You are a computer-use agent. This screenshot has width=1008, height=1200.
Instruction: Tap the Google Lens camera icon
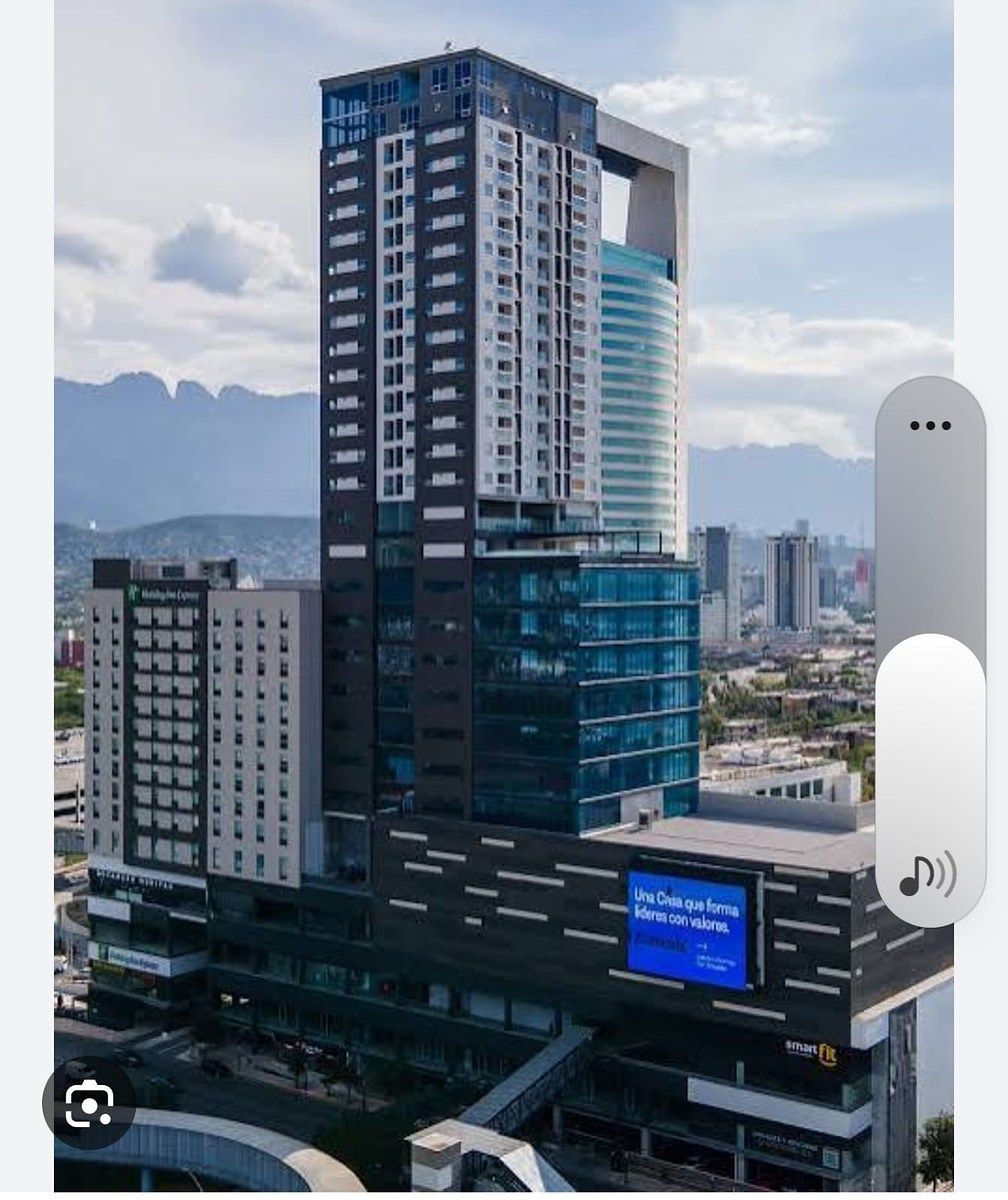pyautogui.click(x=90, y=1105)
